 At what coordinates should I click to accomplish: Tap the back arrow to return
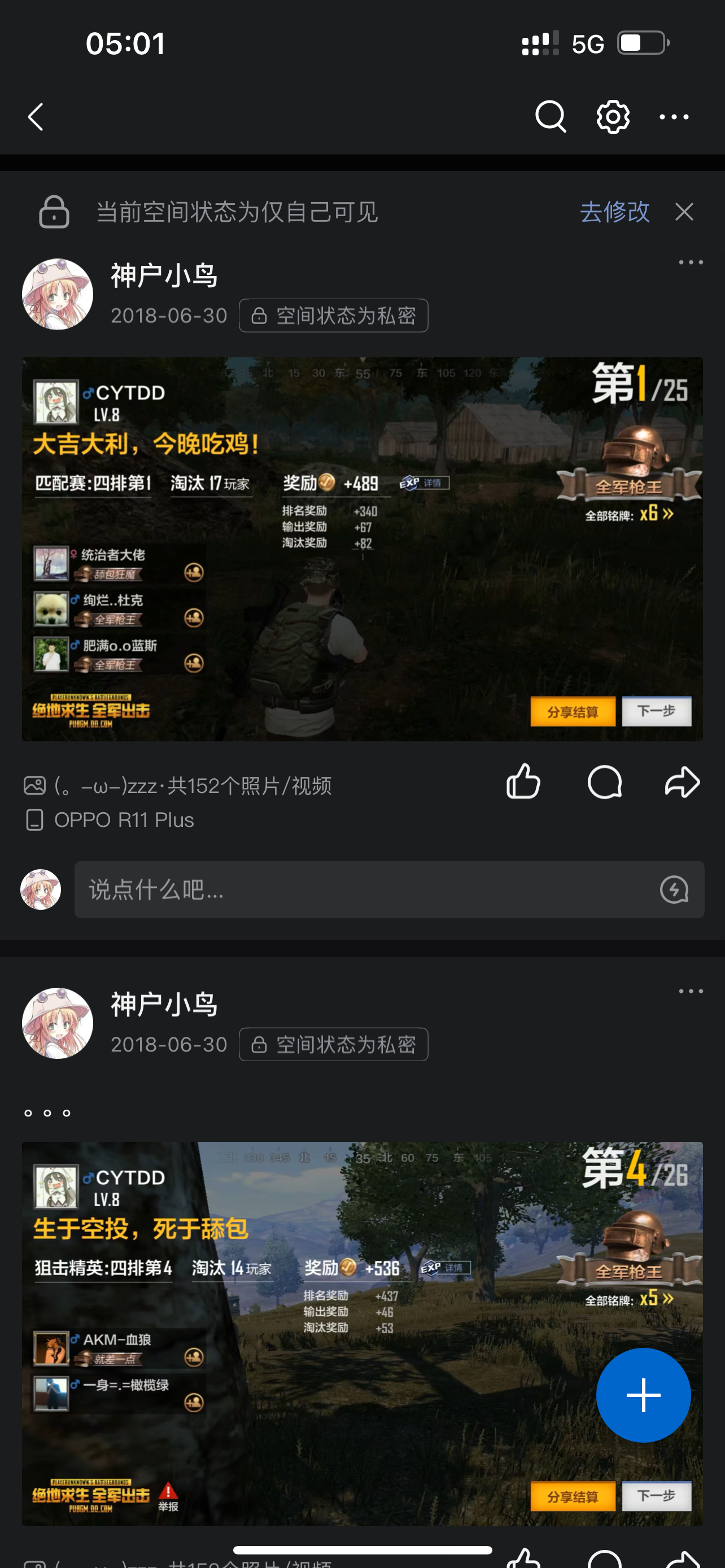point(36,116)
